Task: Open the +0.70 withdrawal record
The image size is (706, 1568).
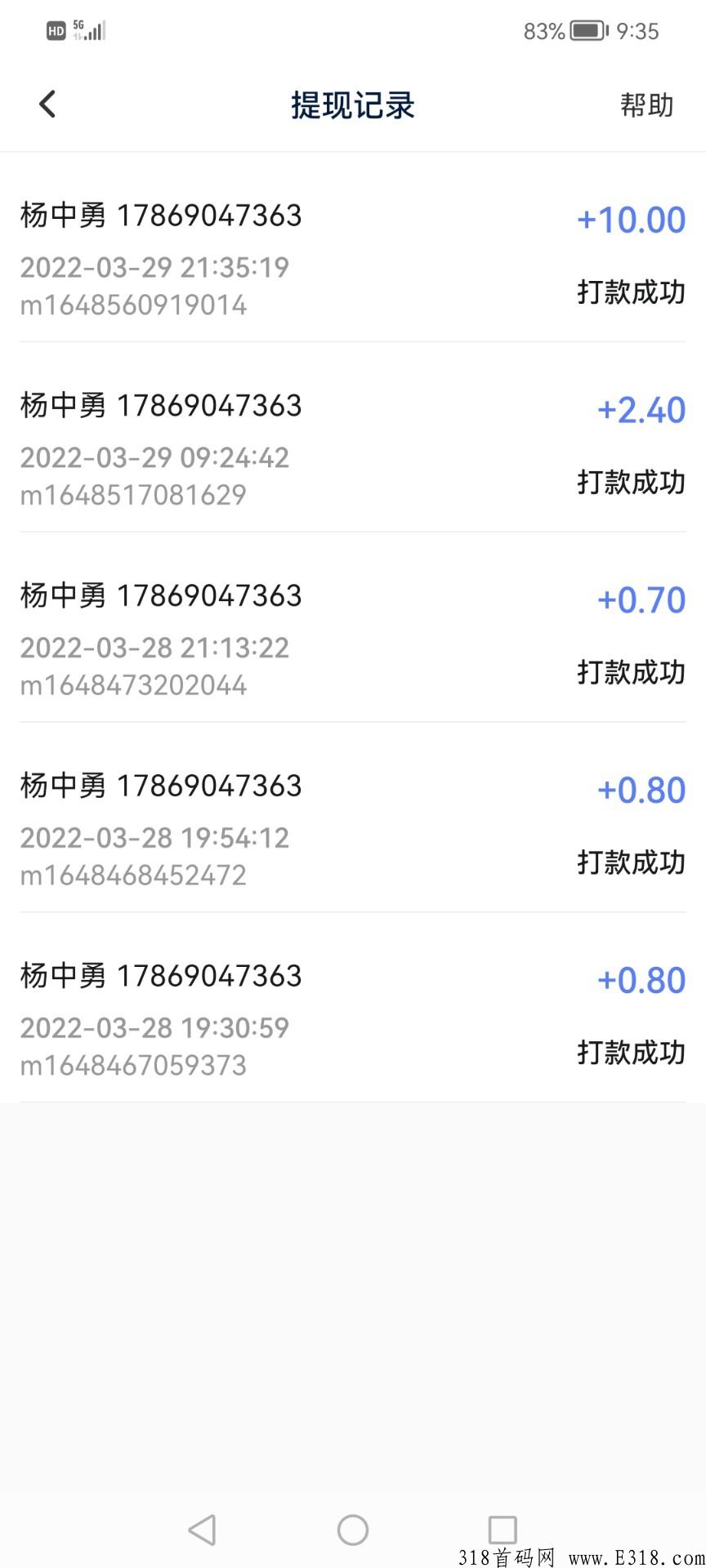Action: [353, 628]
